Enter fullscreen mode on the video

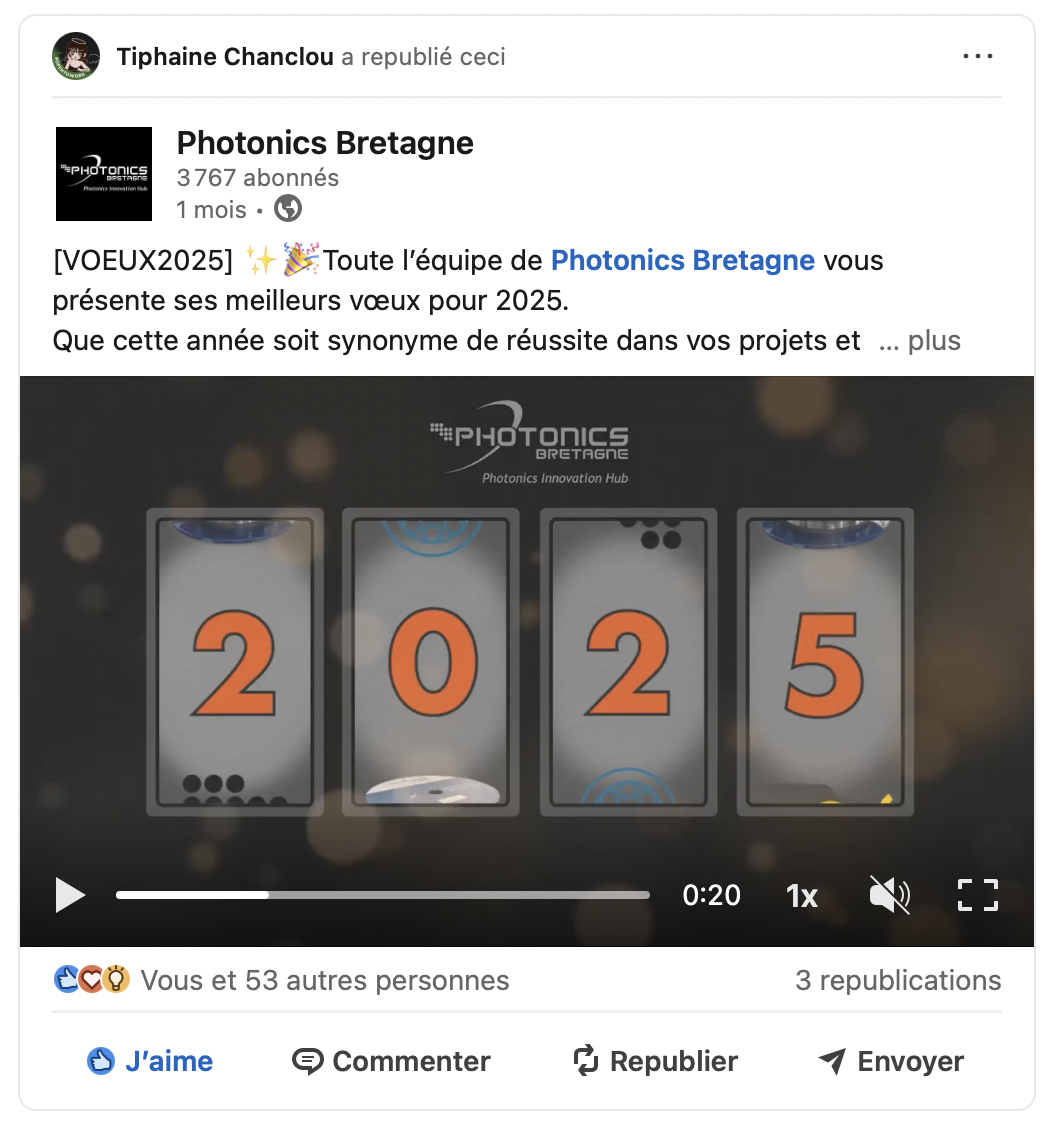977,895
